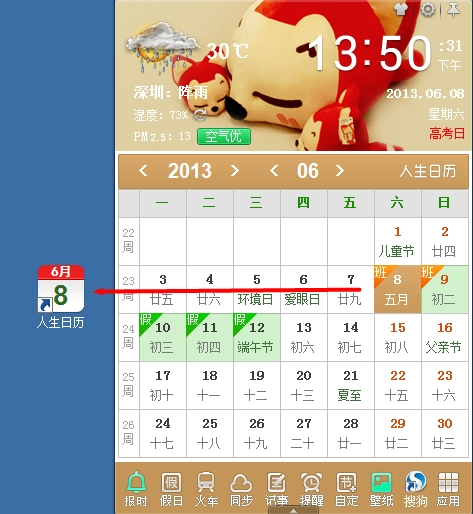473x514 pixels.
Task: Open the 壁纸 wallpaper tool
Action: (382, 489)
